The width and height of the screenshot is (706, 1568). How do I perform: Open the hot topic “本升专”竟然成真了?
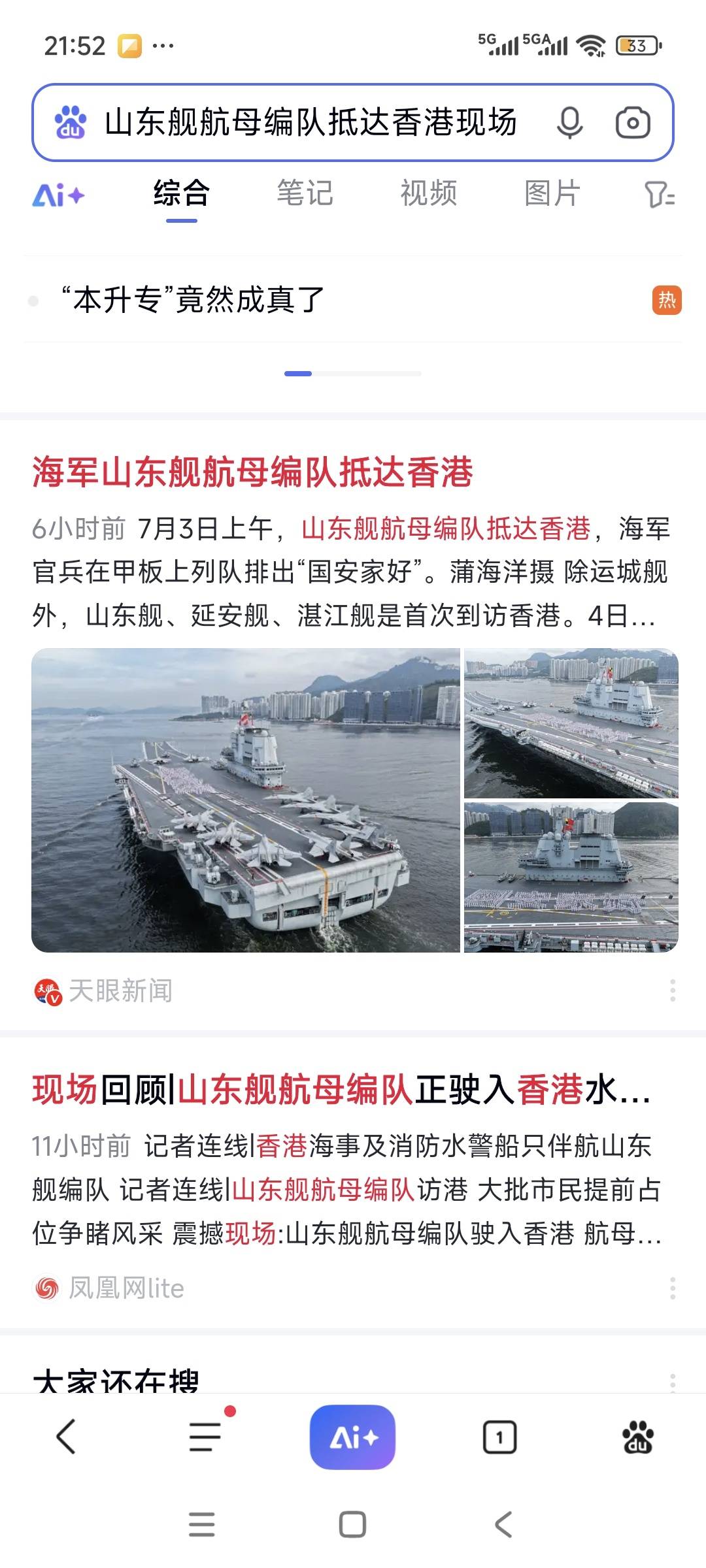click(x=193, y=300)
